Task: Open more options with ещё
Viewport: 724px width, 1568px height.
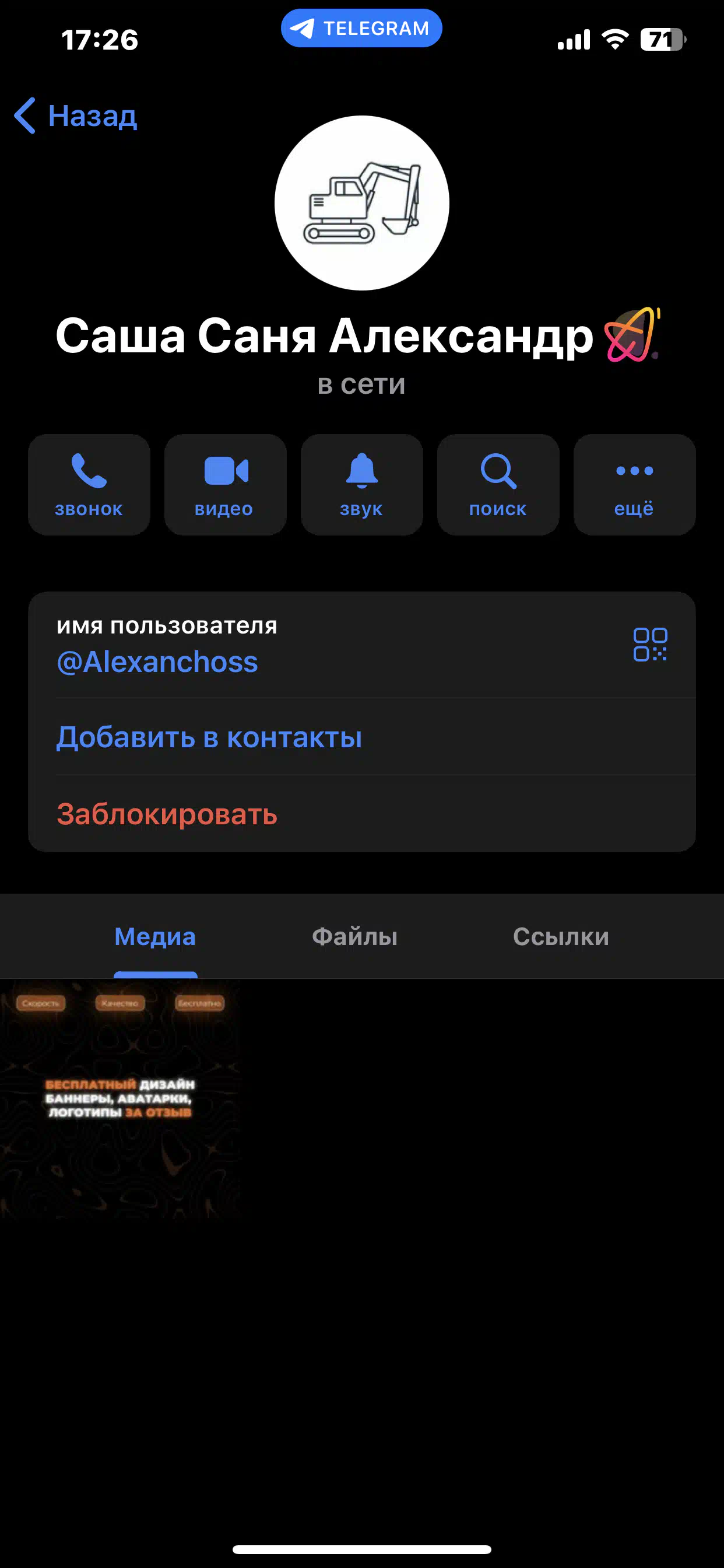Action: [x=634, y=485]
